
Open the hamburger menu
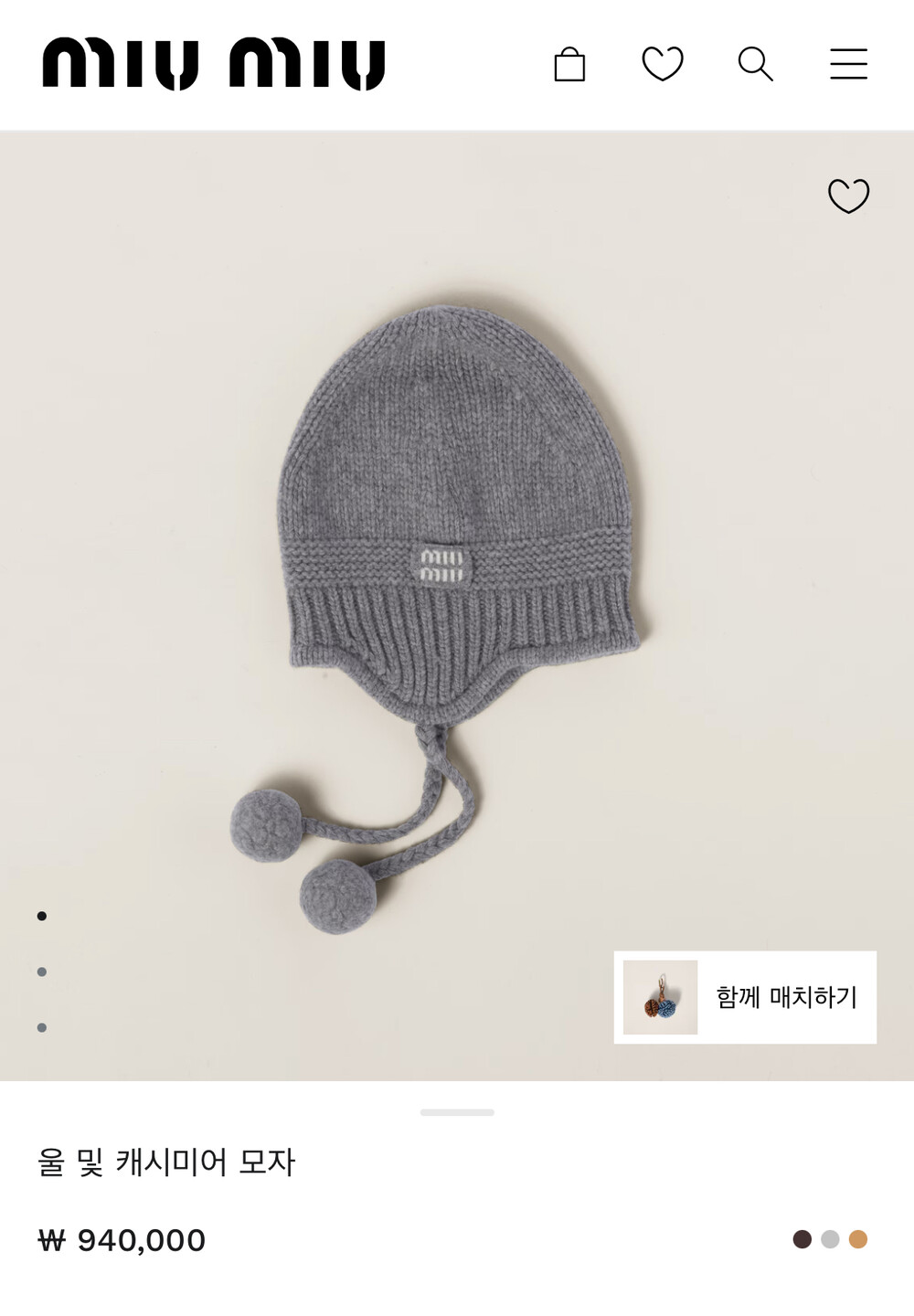pos(848,64)
